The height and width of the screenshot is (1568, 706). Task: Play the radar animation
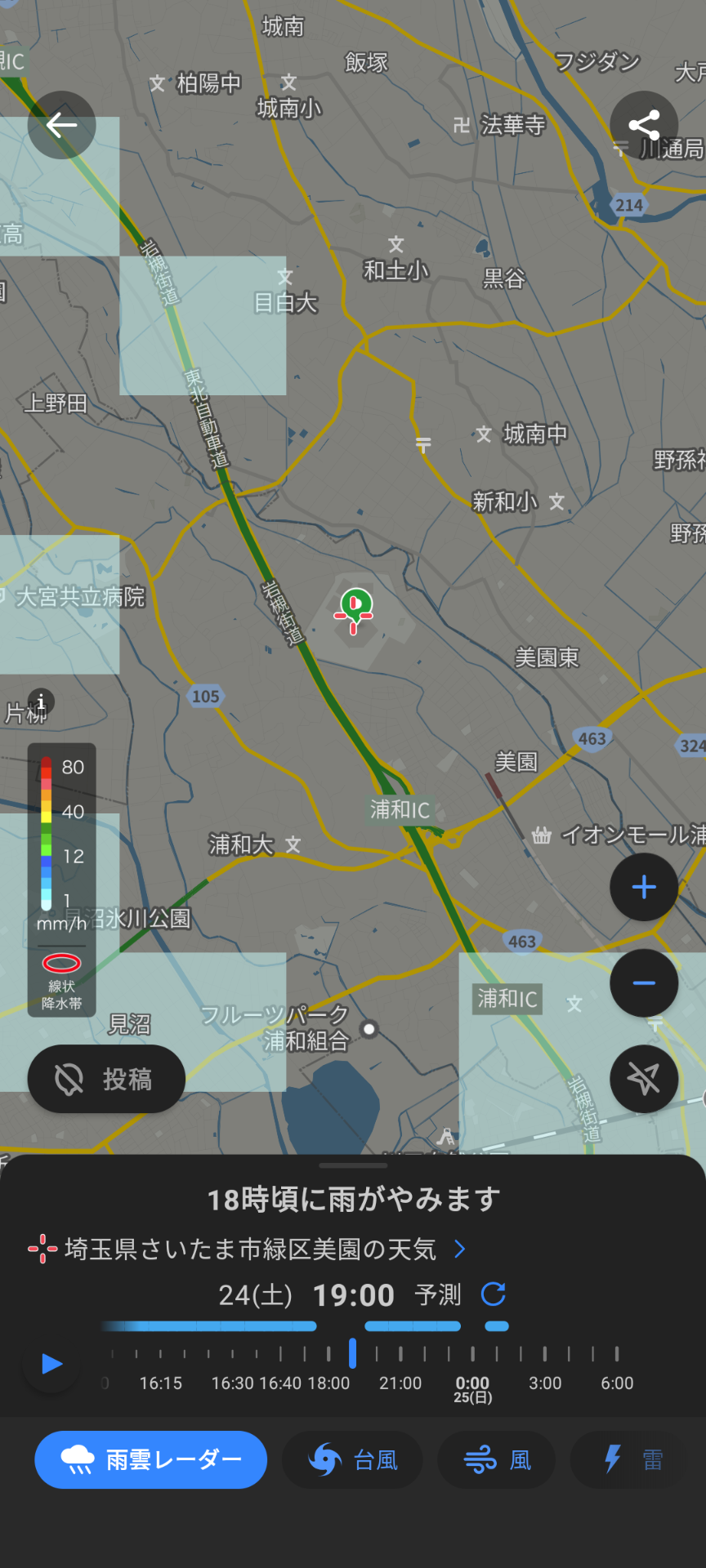pyautogui.click(x=51, y=1363)
